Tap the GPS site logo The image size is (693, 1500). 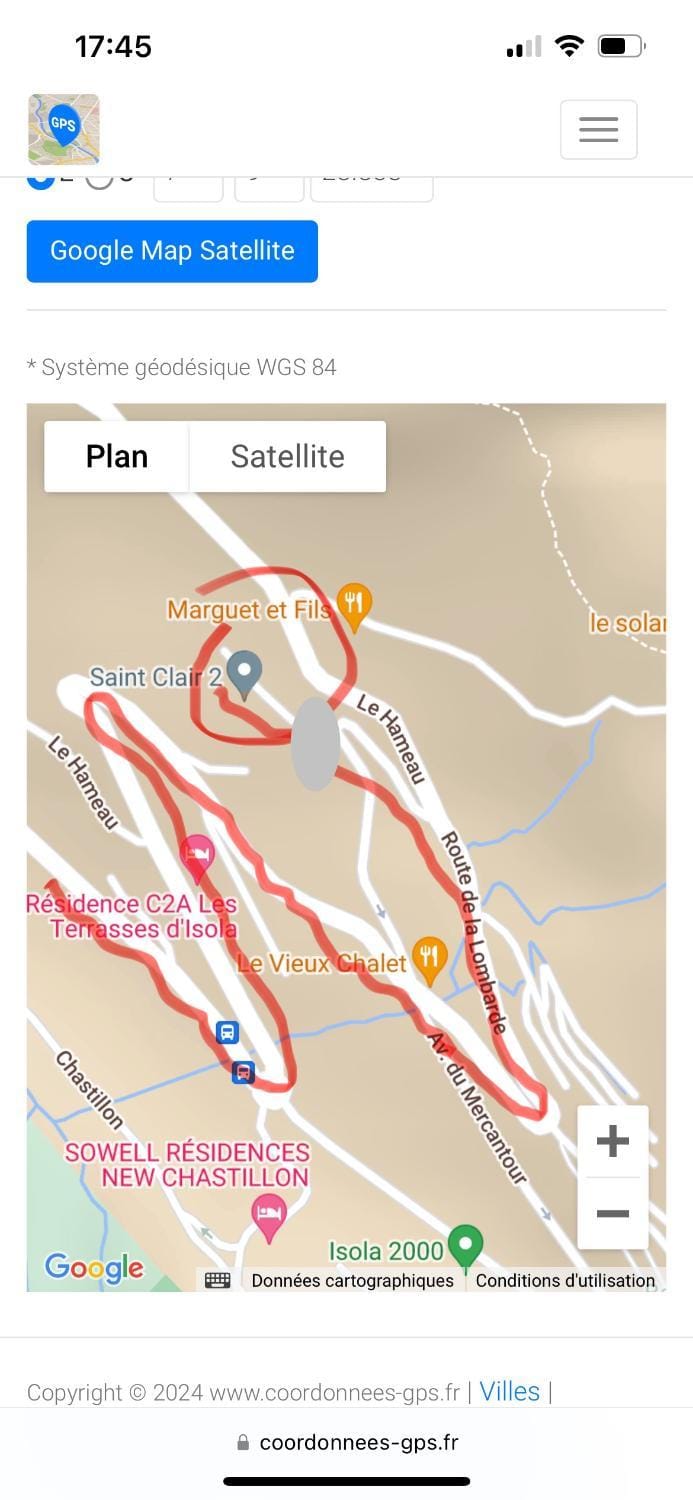63,129
